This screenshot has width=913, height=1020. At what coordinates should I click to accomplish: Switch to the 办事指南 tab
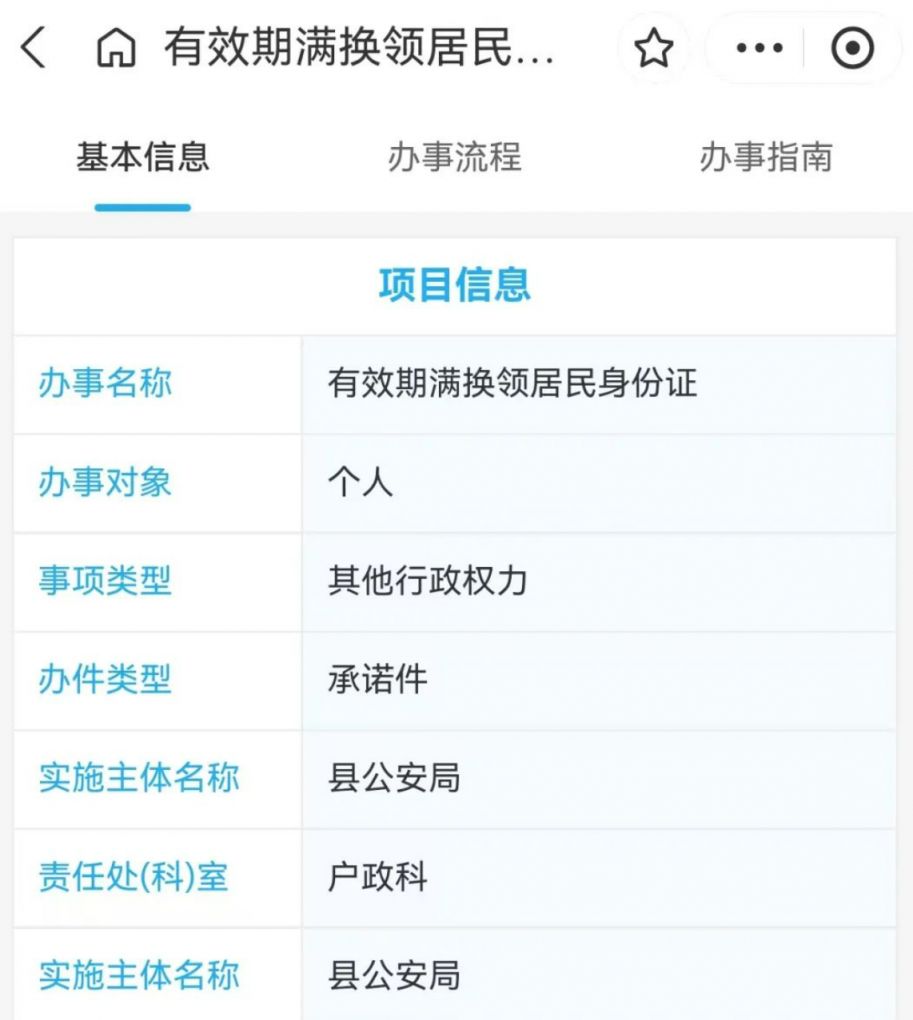pos(766,158)
